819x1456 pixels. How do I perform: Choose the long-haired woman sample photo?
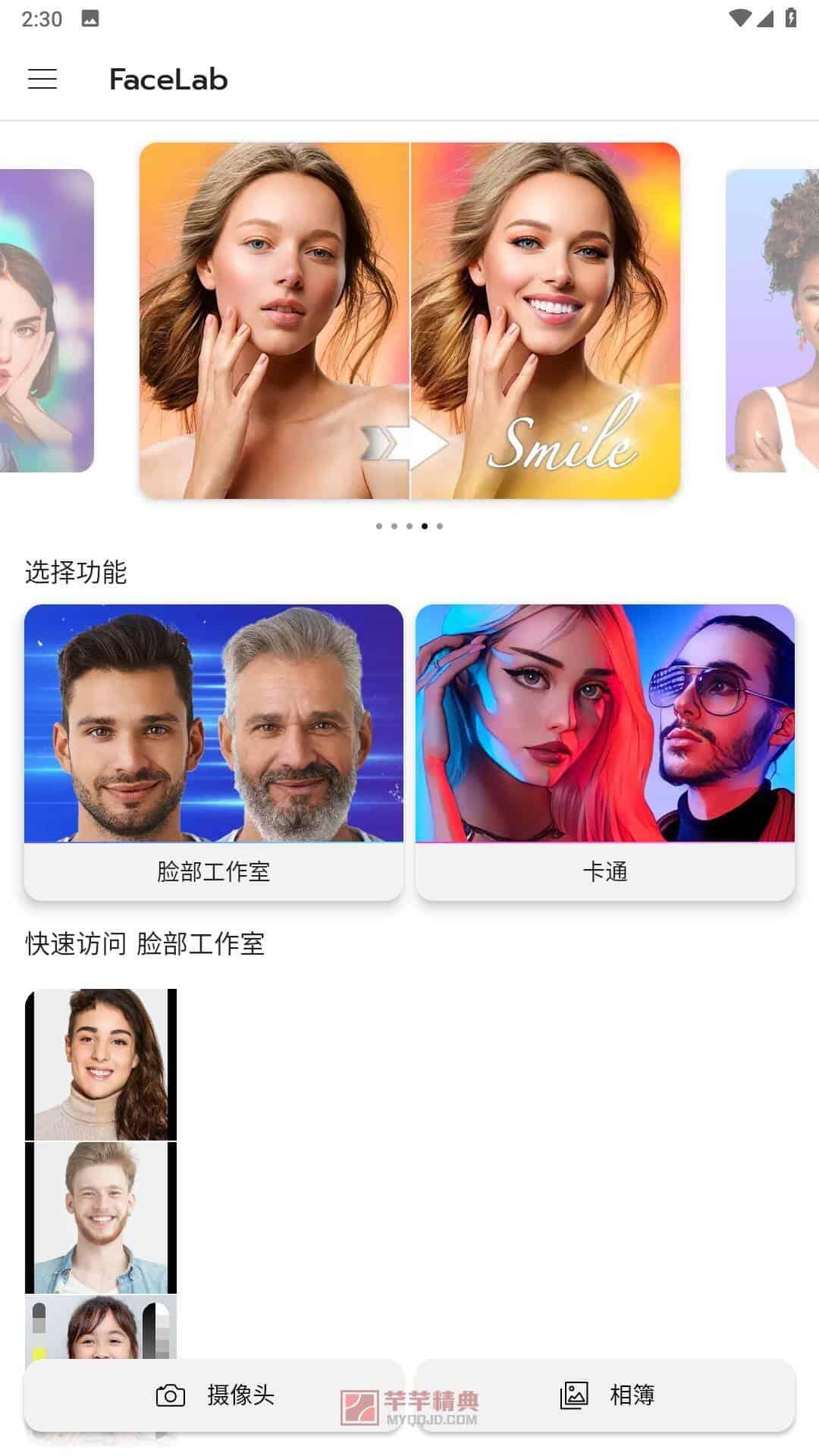101,1064
